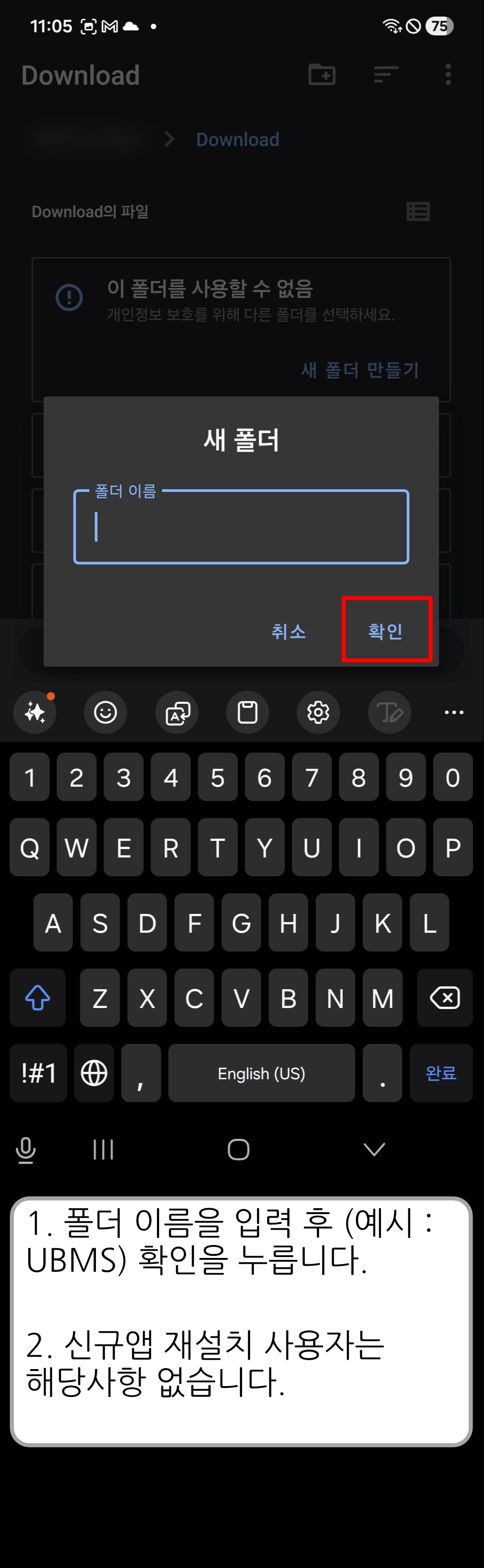
Task: Open the keyboard clipboard
Action: 247,711
